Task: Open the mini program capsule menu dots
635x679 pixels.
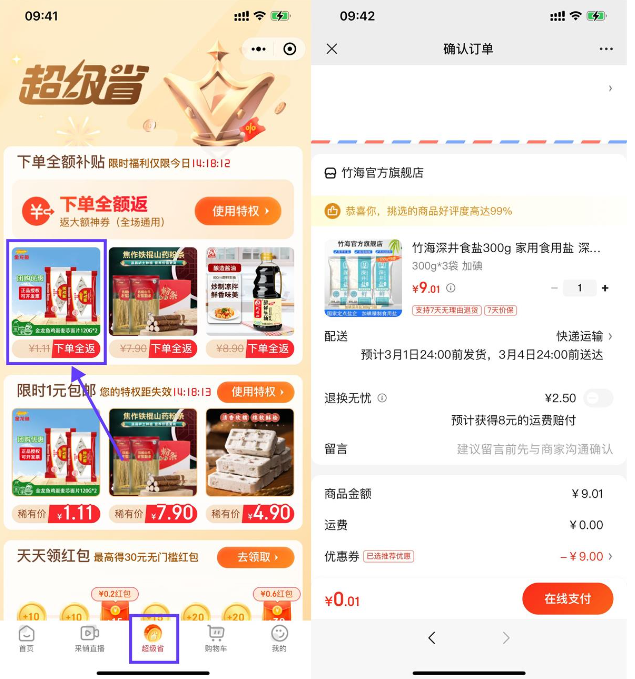Action: tap(258, 48)
